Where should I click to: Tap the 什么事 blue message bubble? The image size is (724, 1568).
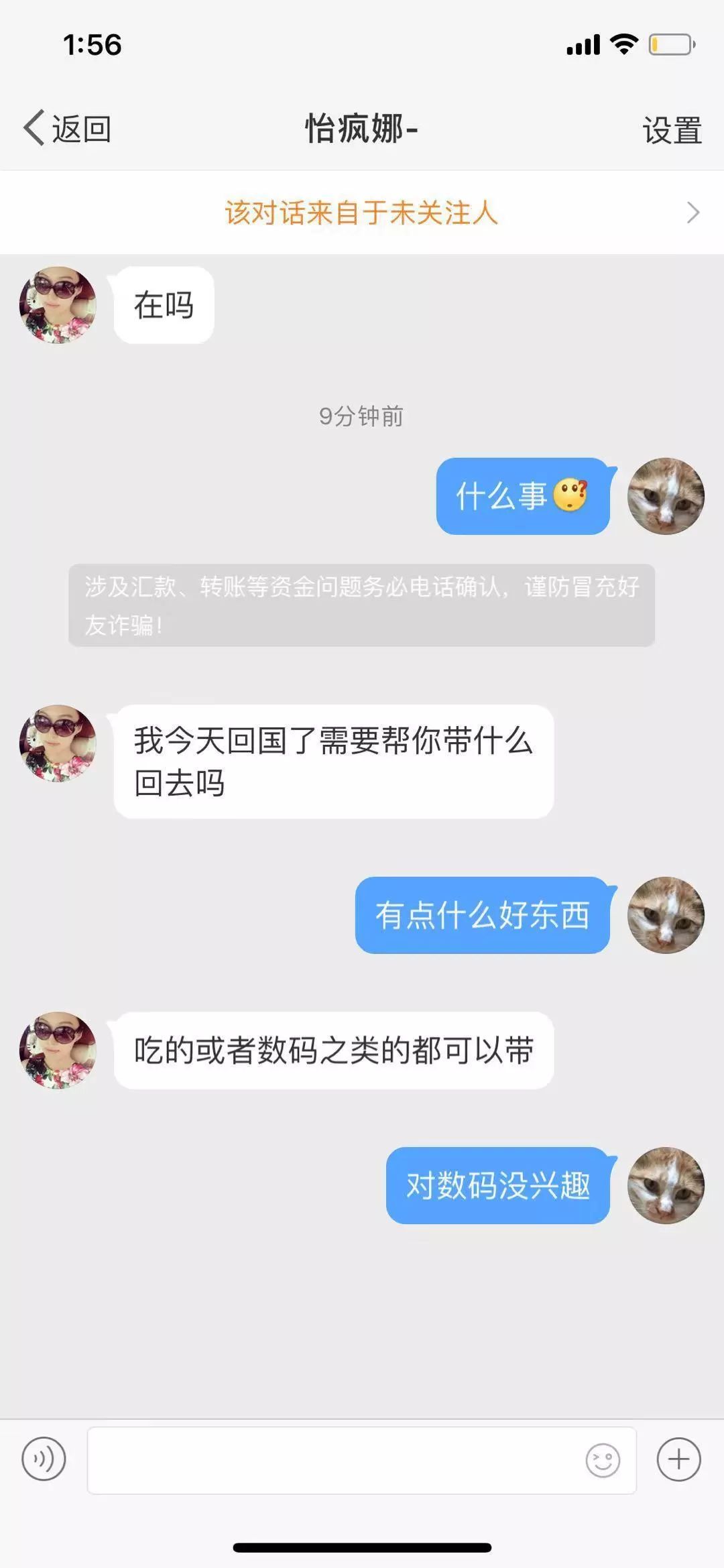(x=523, y=497)
